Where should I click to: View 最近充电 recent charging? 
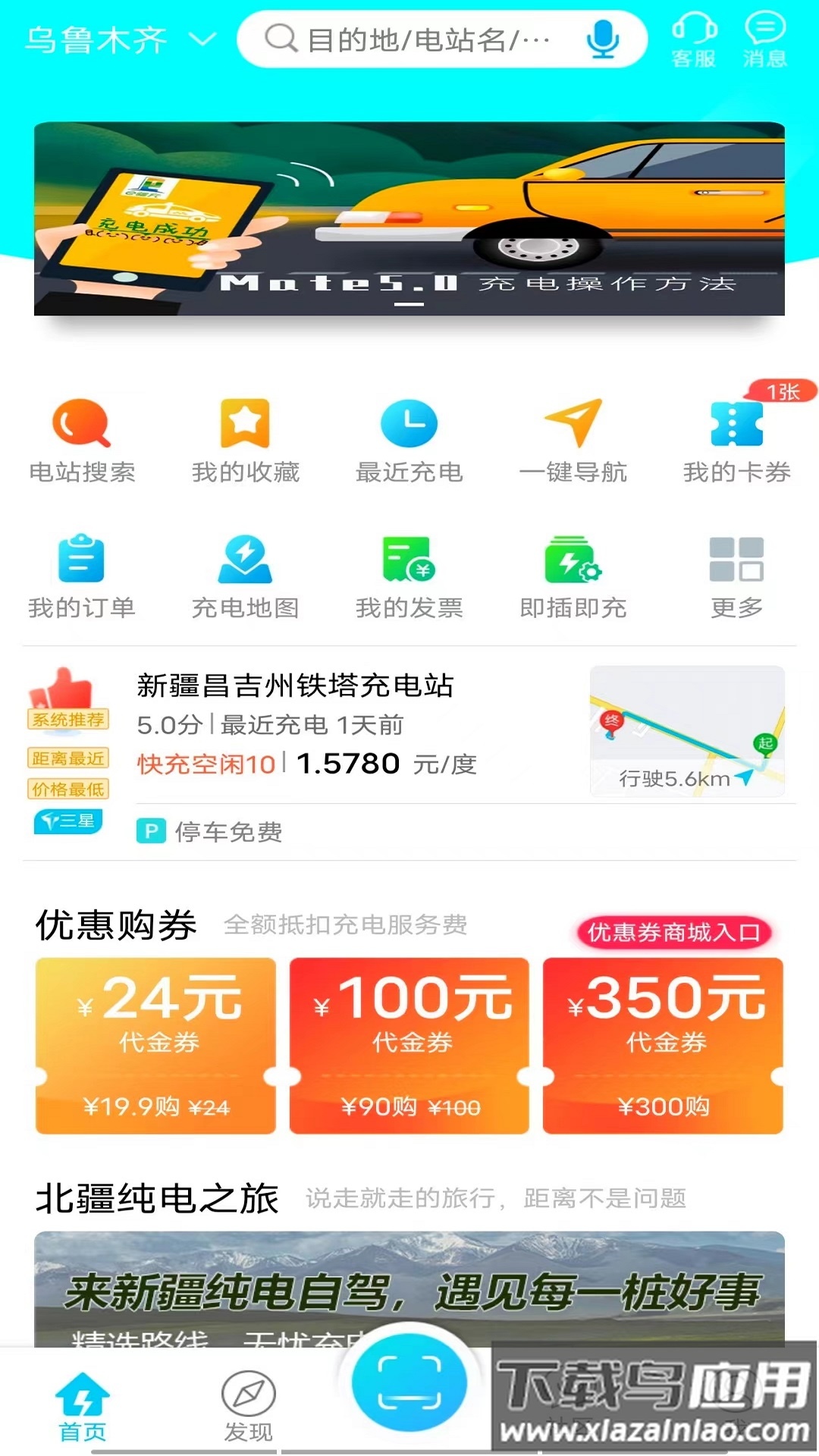[409, 440]
